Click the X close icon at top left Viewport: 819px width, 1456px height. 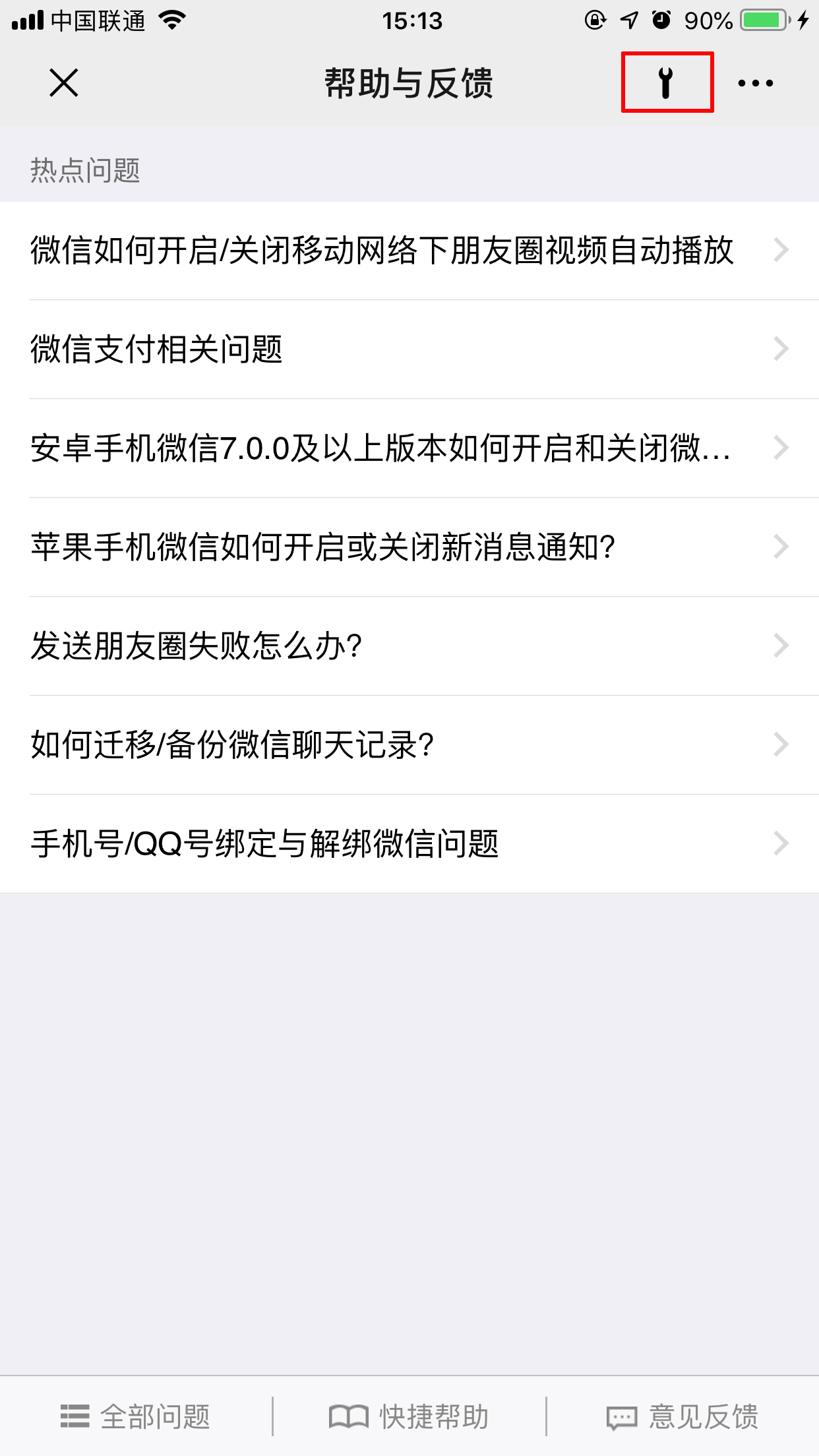[64, 83]
